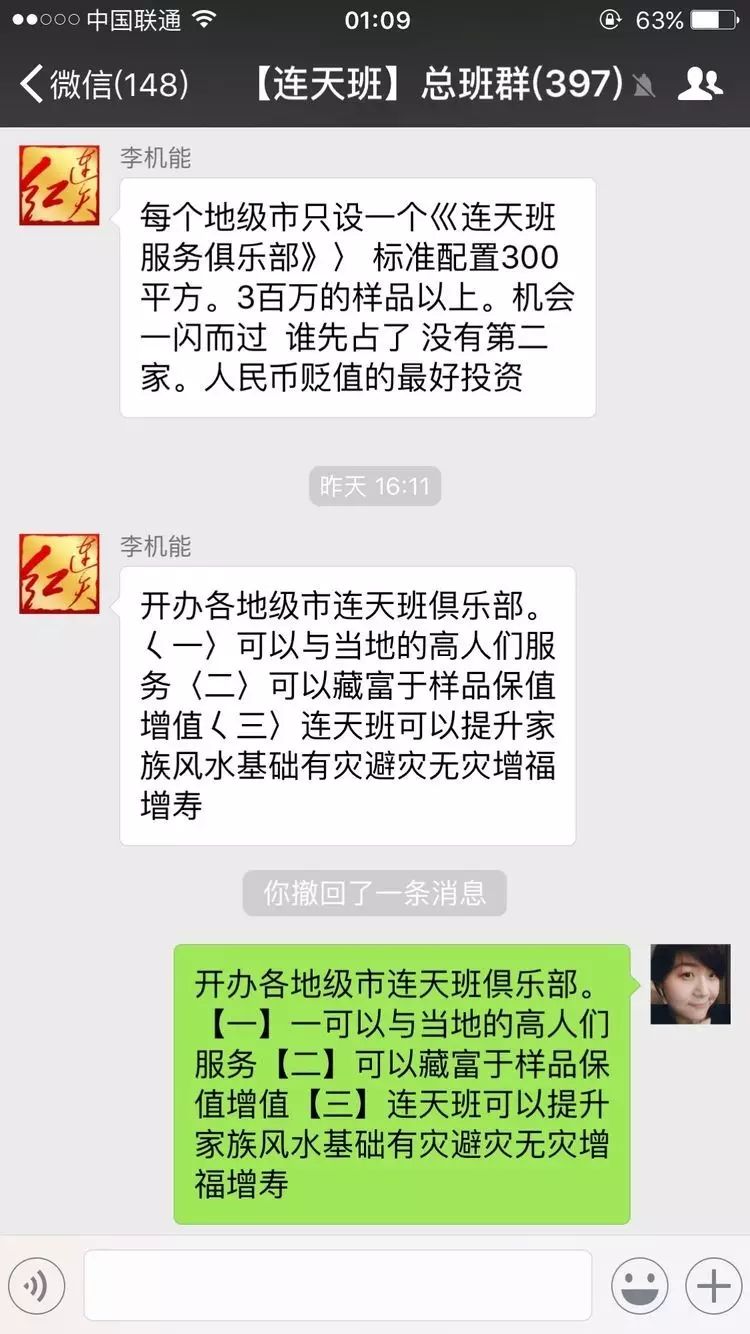Open the plus attachments menu
This screenshot has width=750, height=1334.
pyautogui.click(x=713, y=1285)
